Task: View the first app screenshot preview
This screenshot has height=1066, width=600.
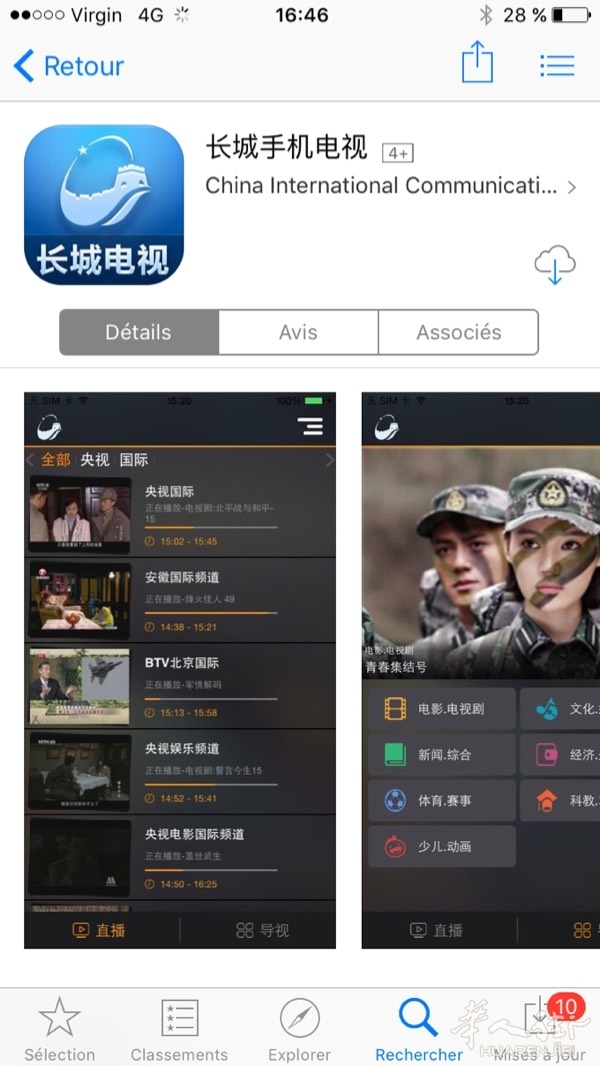Action: click(180, 670)
